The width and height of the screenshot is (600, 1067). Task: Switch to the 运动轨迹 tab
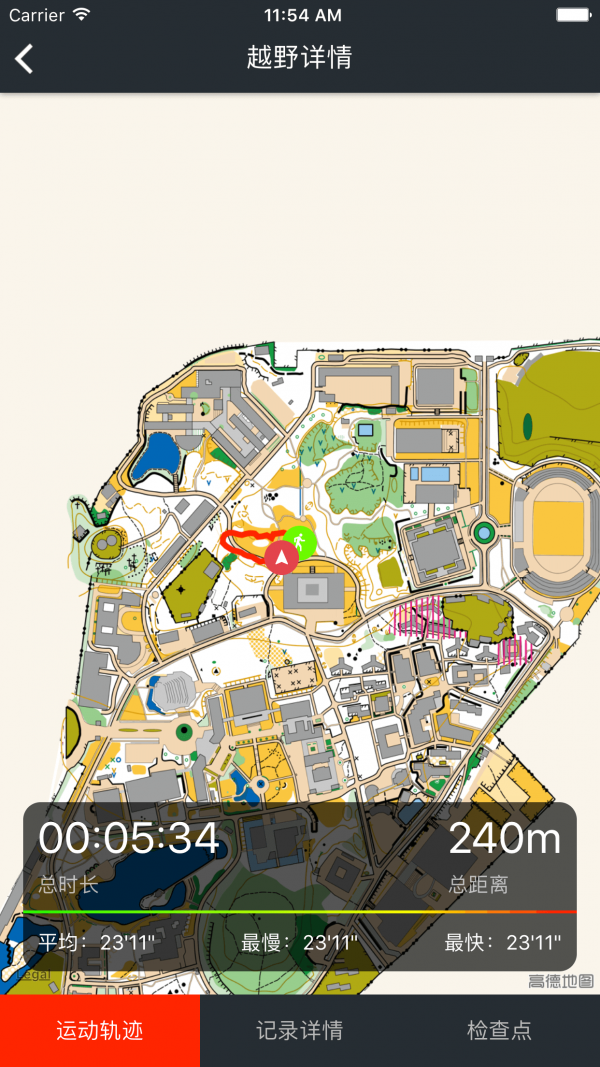(x=100, y=1030)
